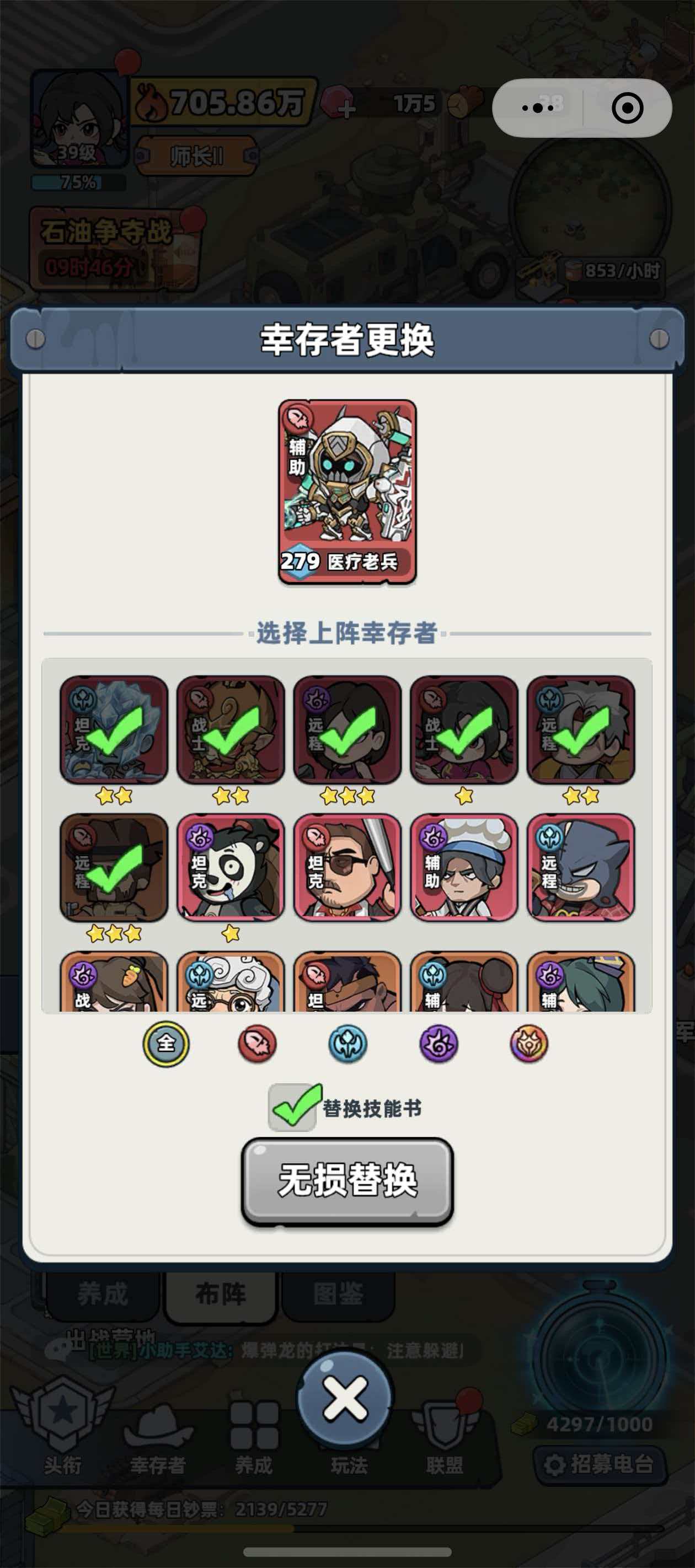
Task: Close the 幸存者更换 dialog with the X button
Action: coord(345,1398)
